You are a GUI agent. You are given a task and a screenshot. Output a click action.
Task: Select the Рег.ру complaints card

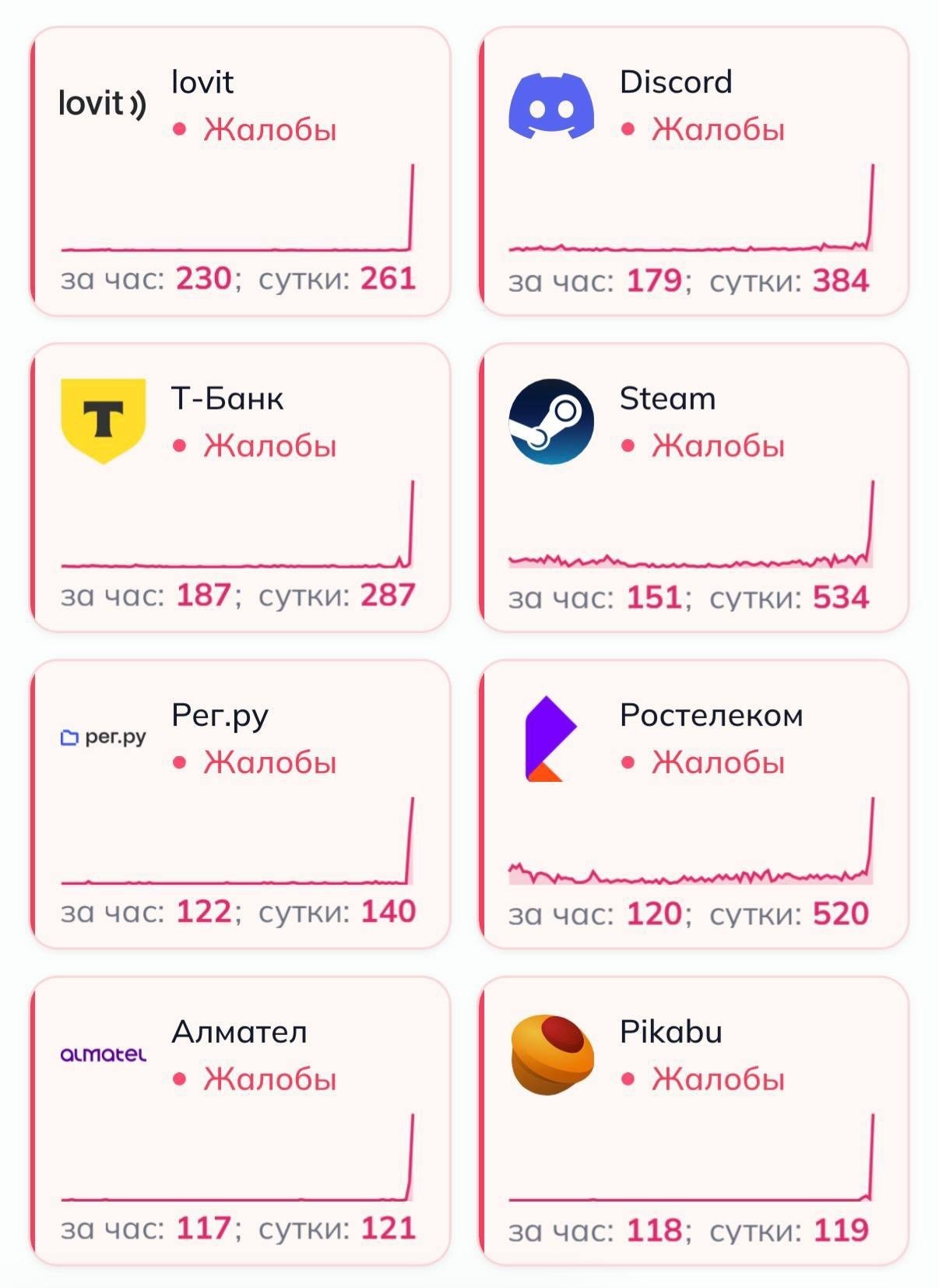[241, 804]
